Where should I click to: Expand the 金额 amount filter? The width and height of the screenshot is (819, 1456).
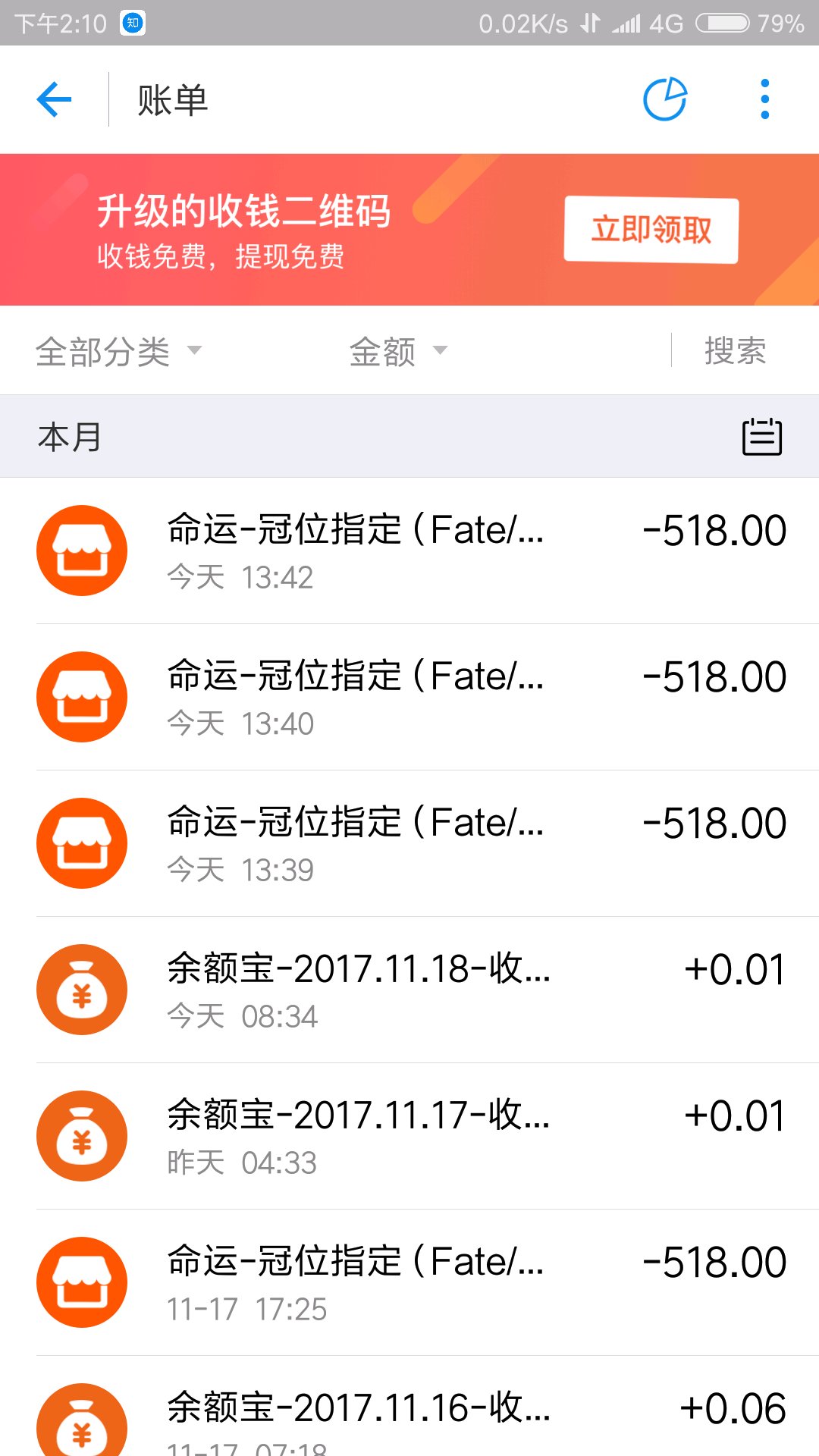pyautogui.click(x=397, y=351)
